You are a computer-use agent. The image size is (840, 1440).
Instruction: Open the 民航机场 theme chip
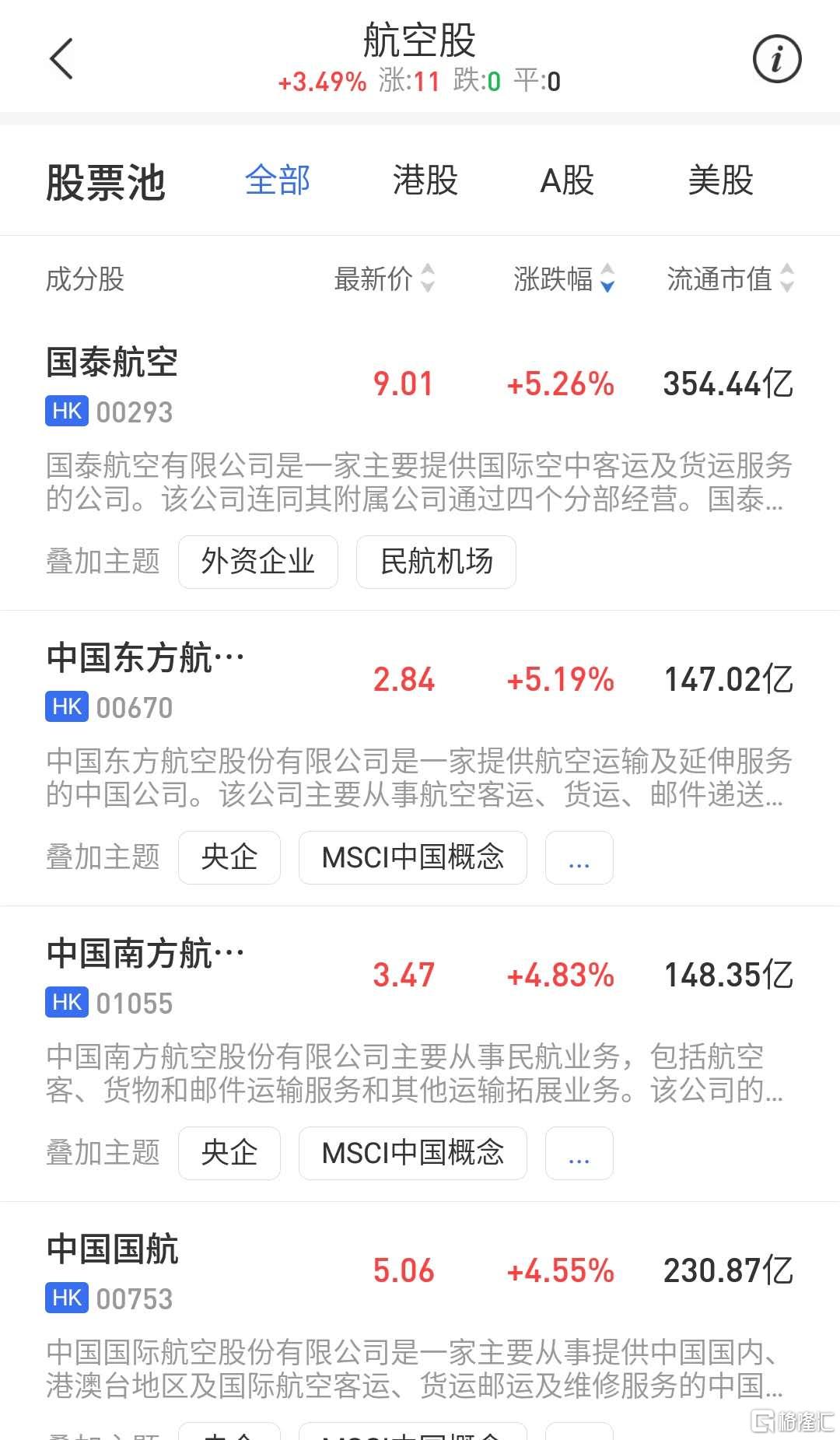436,562
